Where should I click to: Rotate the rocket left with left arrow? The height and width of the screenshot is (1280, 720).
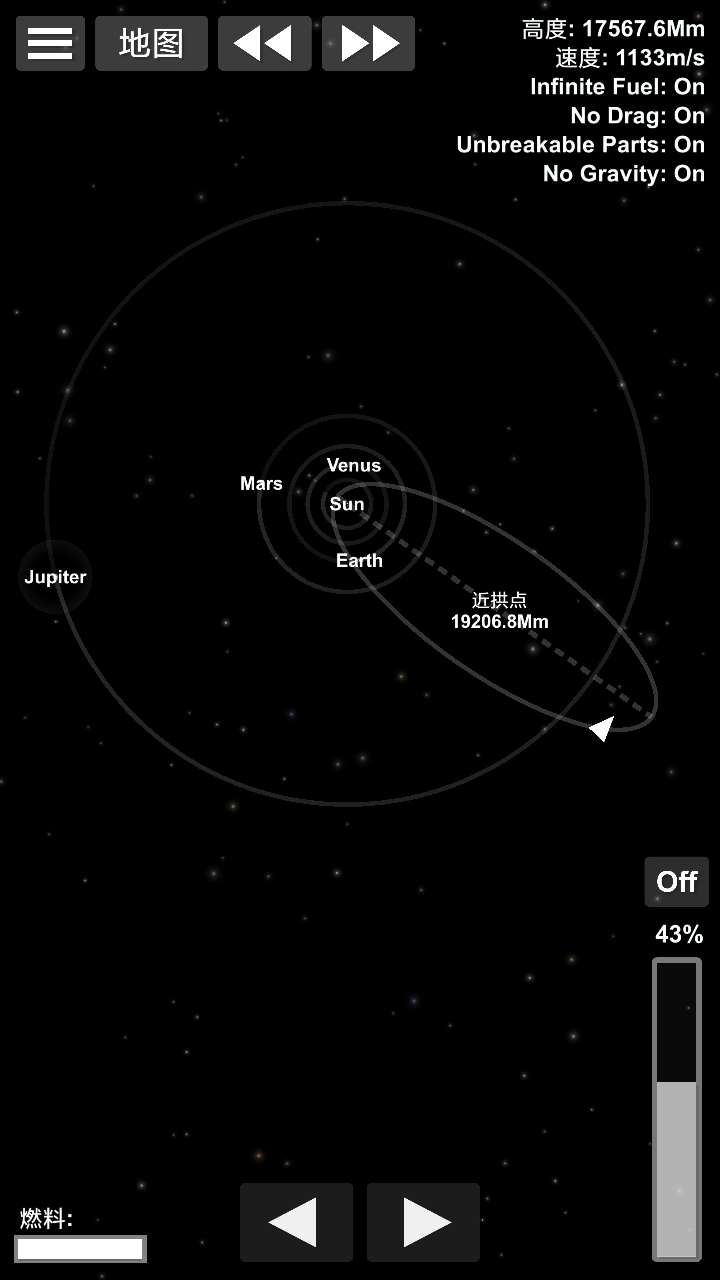coord(296,1222)
